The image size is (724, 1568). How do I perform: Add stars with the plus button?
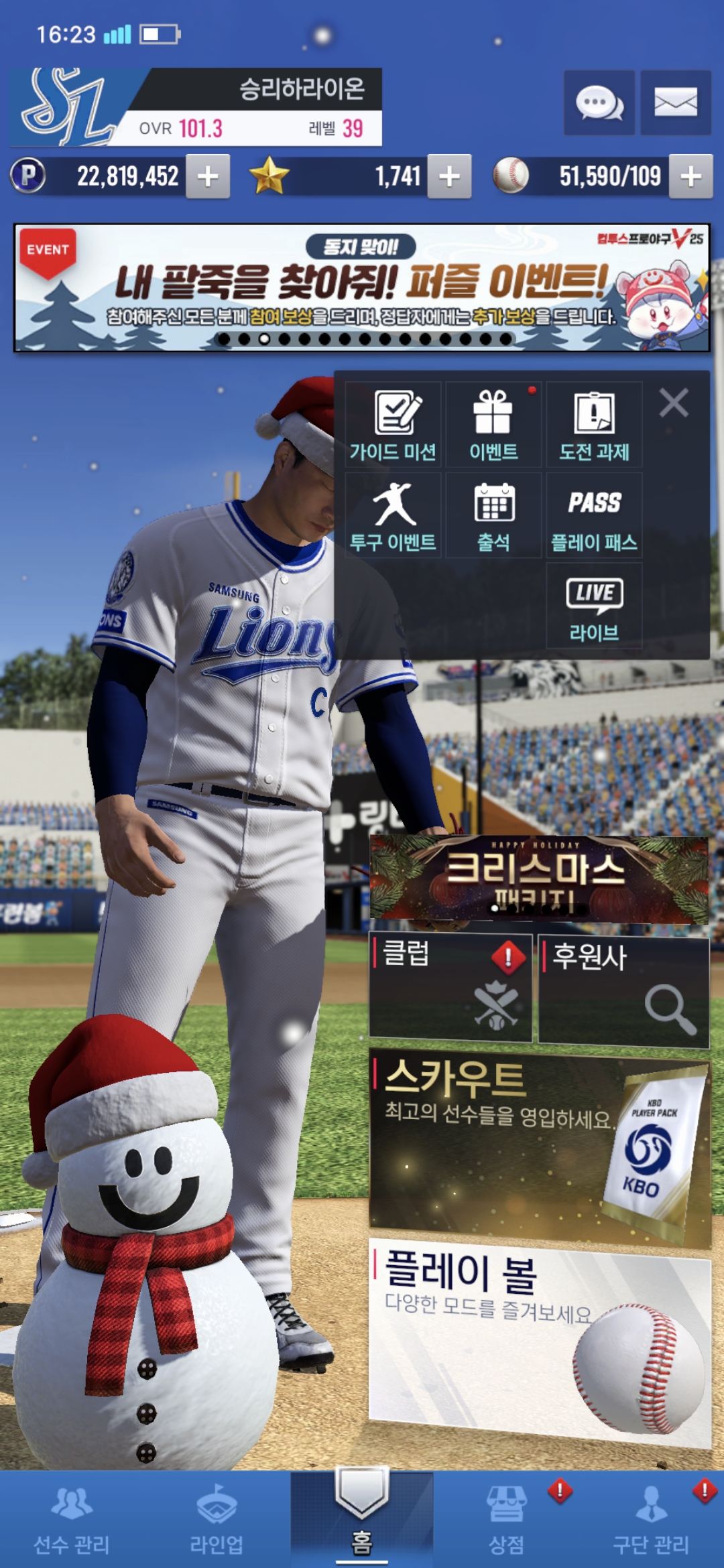(x=449, y=176)
